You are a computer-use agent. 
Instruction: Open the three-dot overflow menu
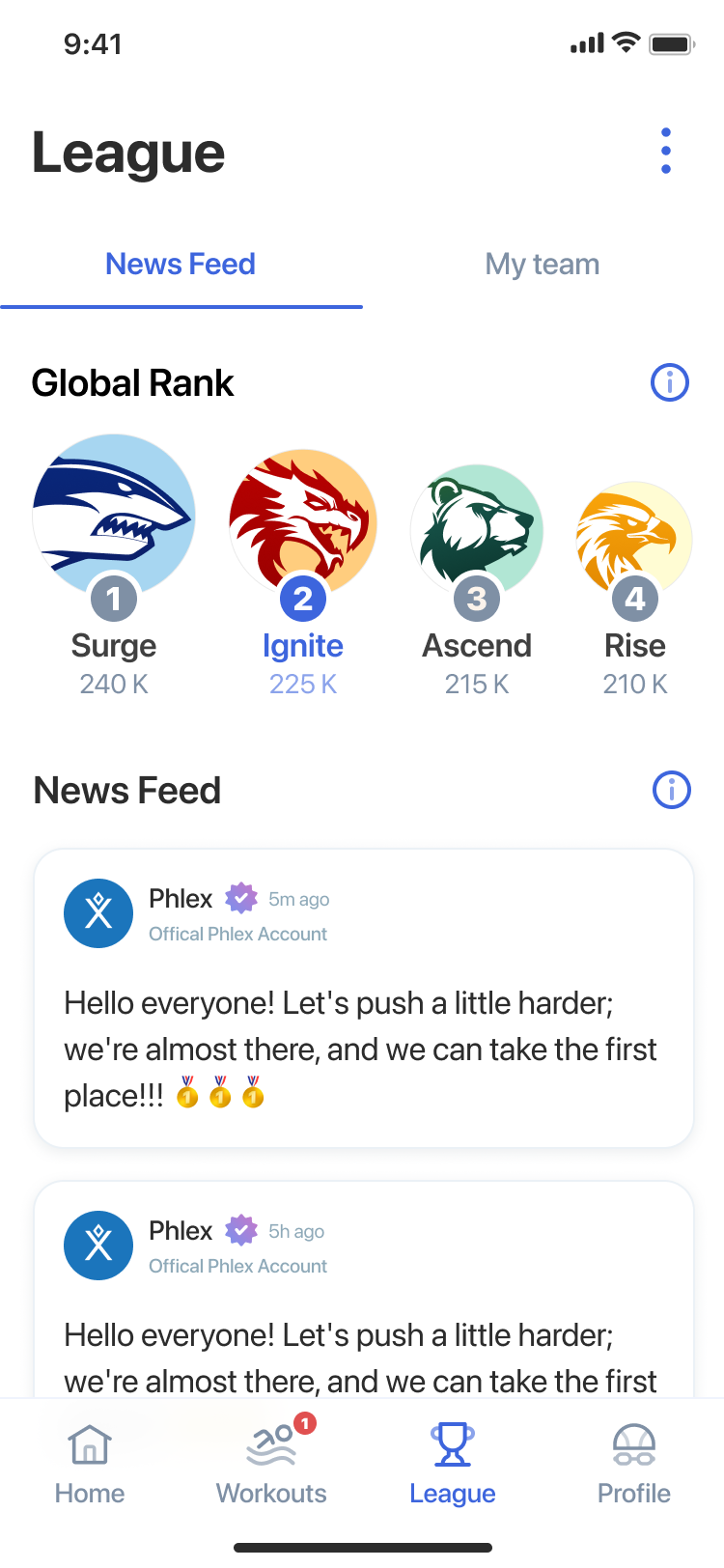[666, 151]
